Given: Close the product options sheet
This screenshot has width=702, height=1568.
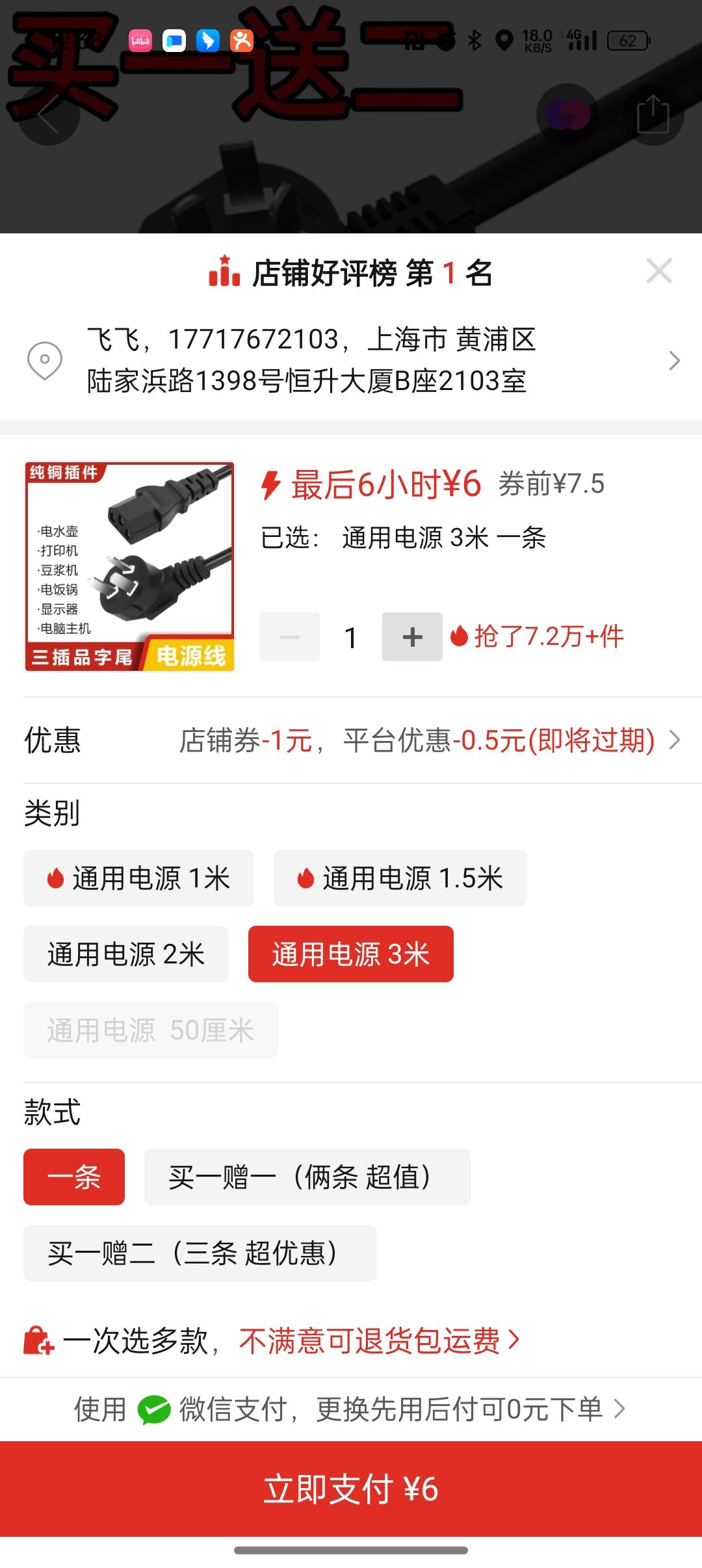Looking at the screenshot, I should tap(659, 271).
